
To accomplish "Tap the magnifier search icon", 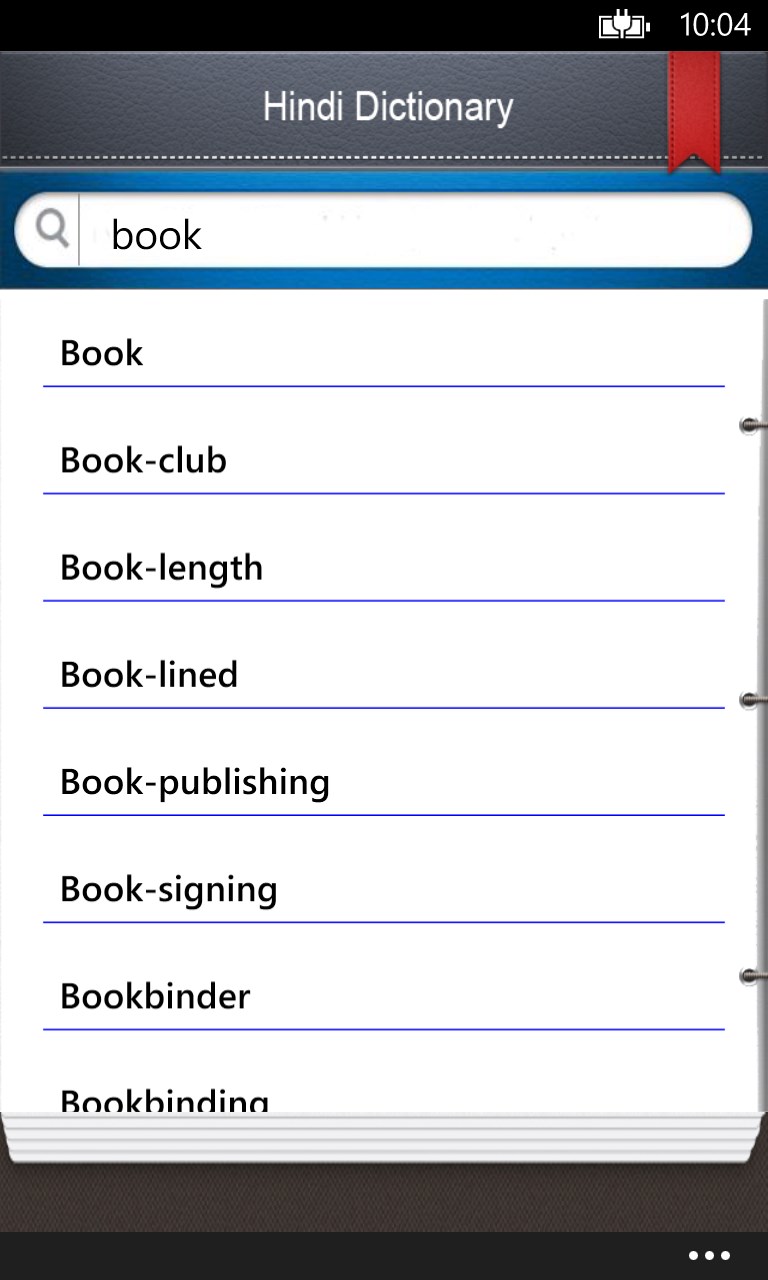I will pos(51,230).
